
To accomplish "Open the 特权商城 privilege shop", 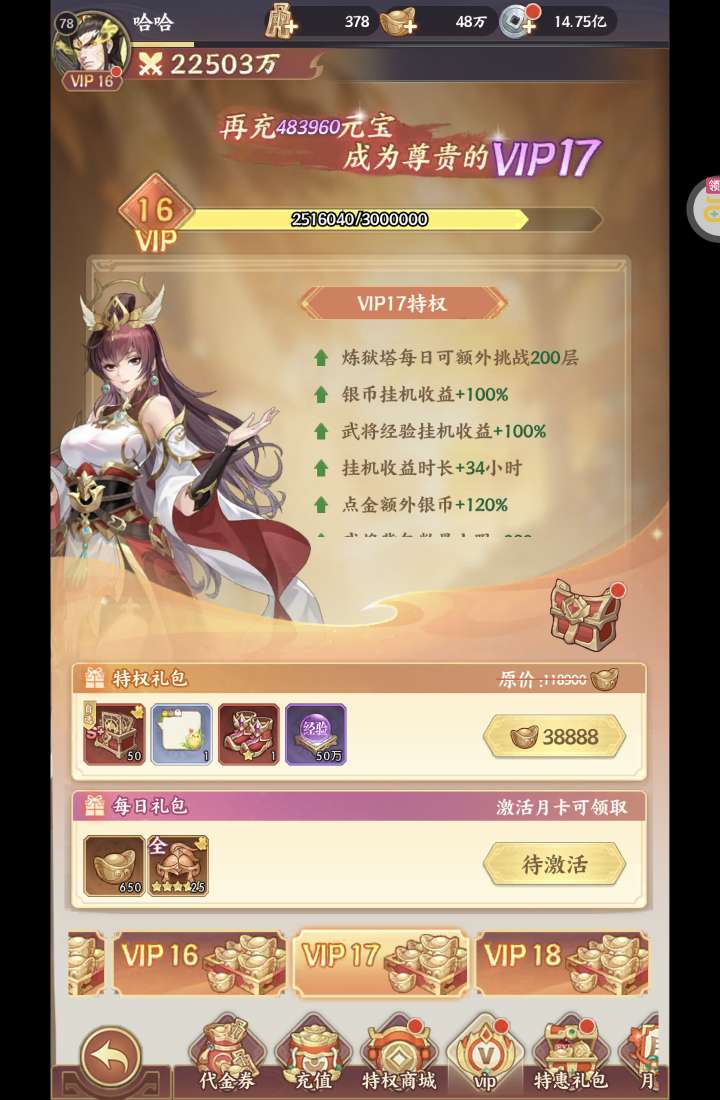I will (x=399, y=1054).
